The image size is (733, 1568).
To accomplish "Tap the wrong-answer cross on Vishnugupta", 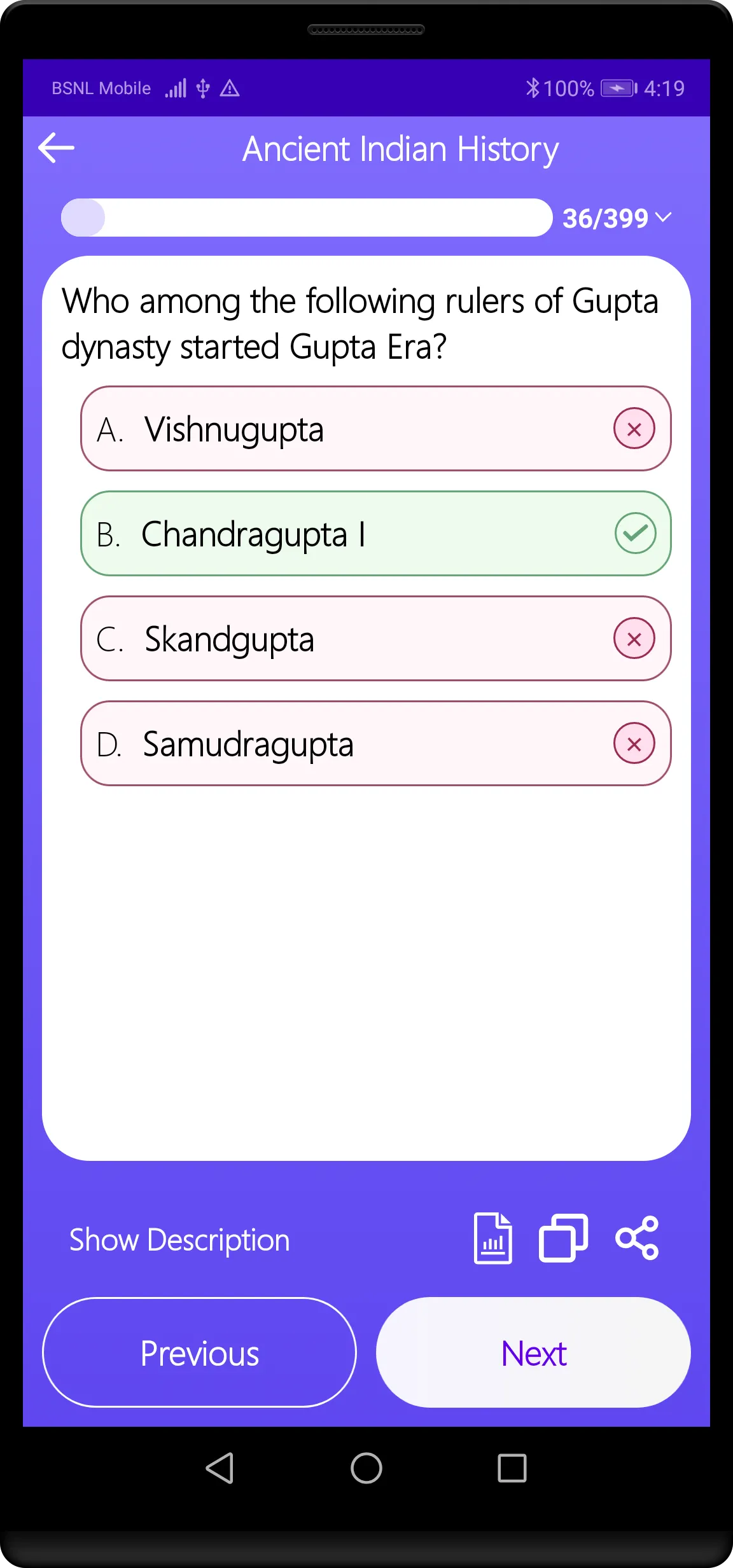I will (x=634, y=429).
